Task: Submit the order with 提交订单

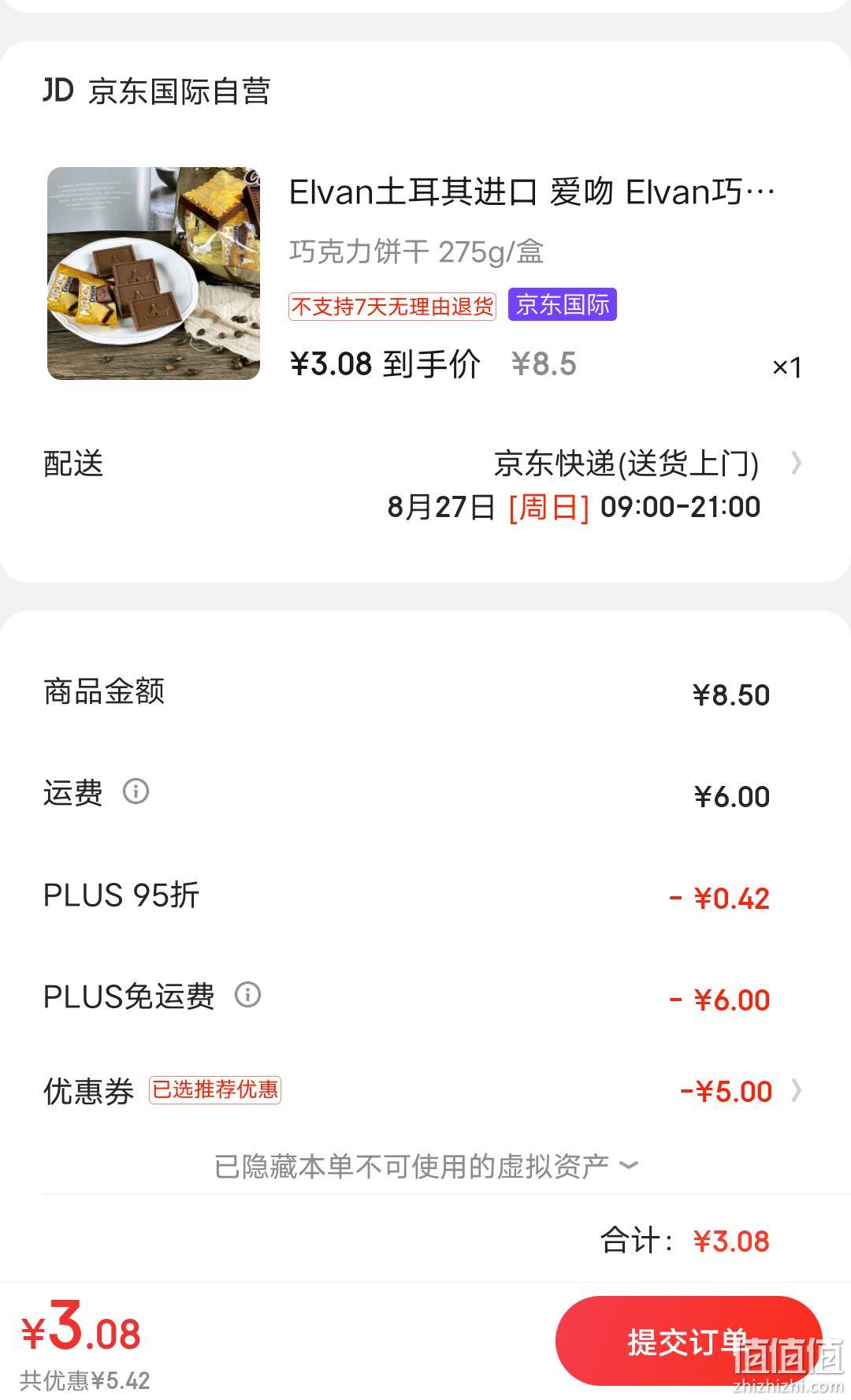Action: [688, 1341]
